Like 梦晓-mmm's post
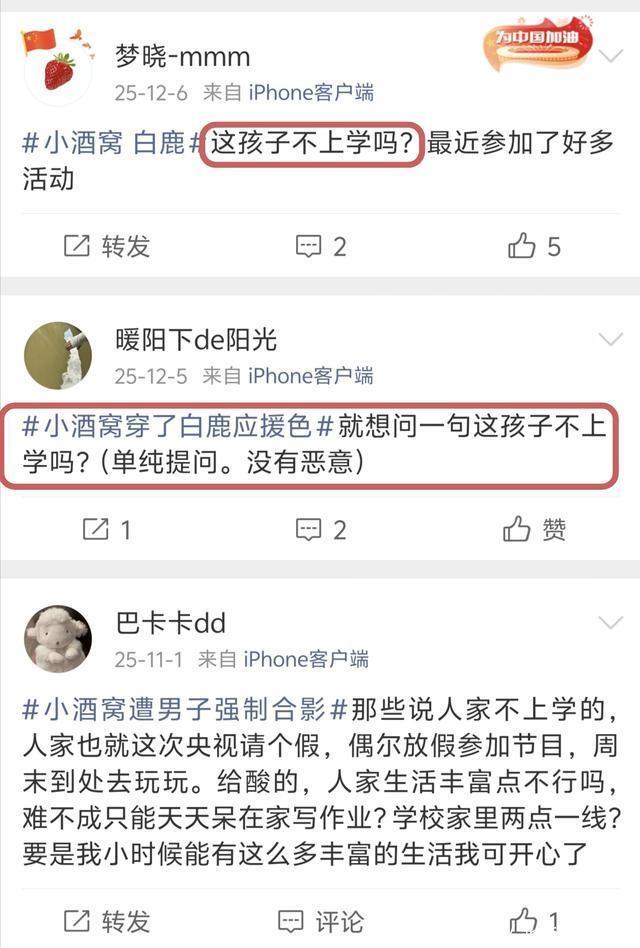640x948 pixels. [x=534, y=246]
